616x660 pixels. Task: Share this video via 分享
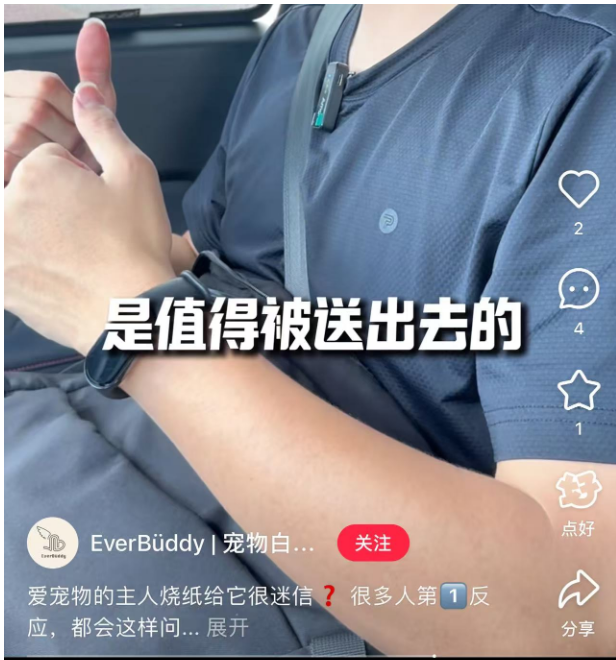coord(577,591)
